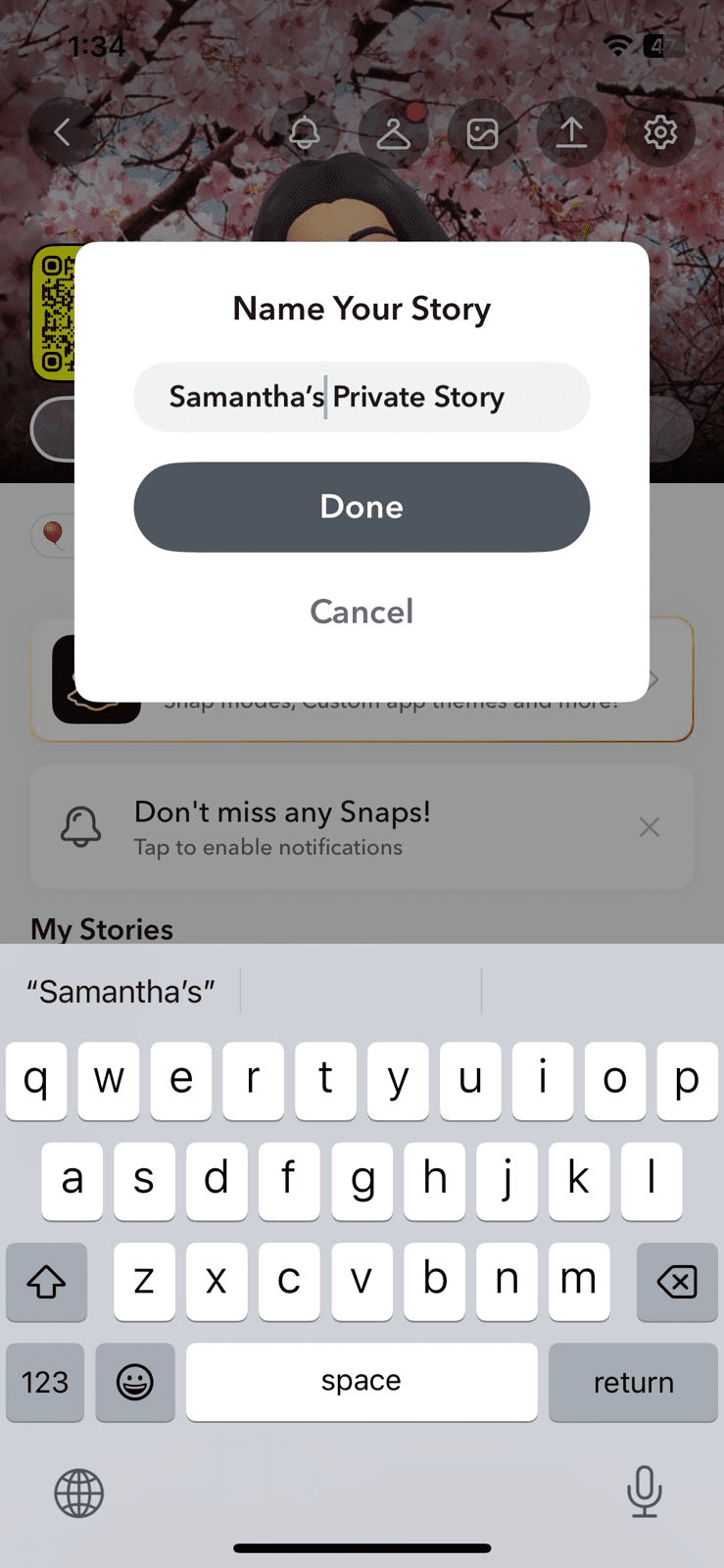
Task: Navigate back with the arrow icon
Action: tap(63, 131)
